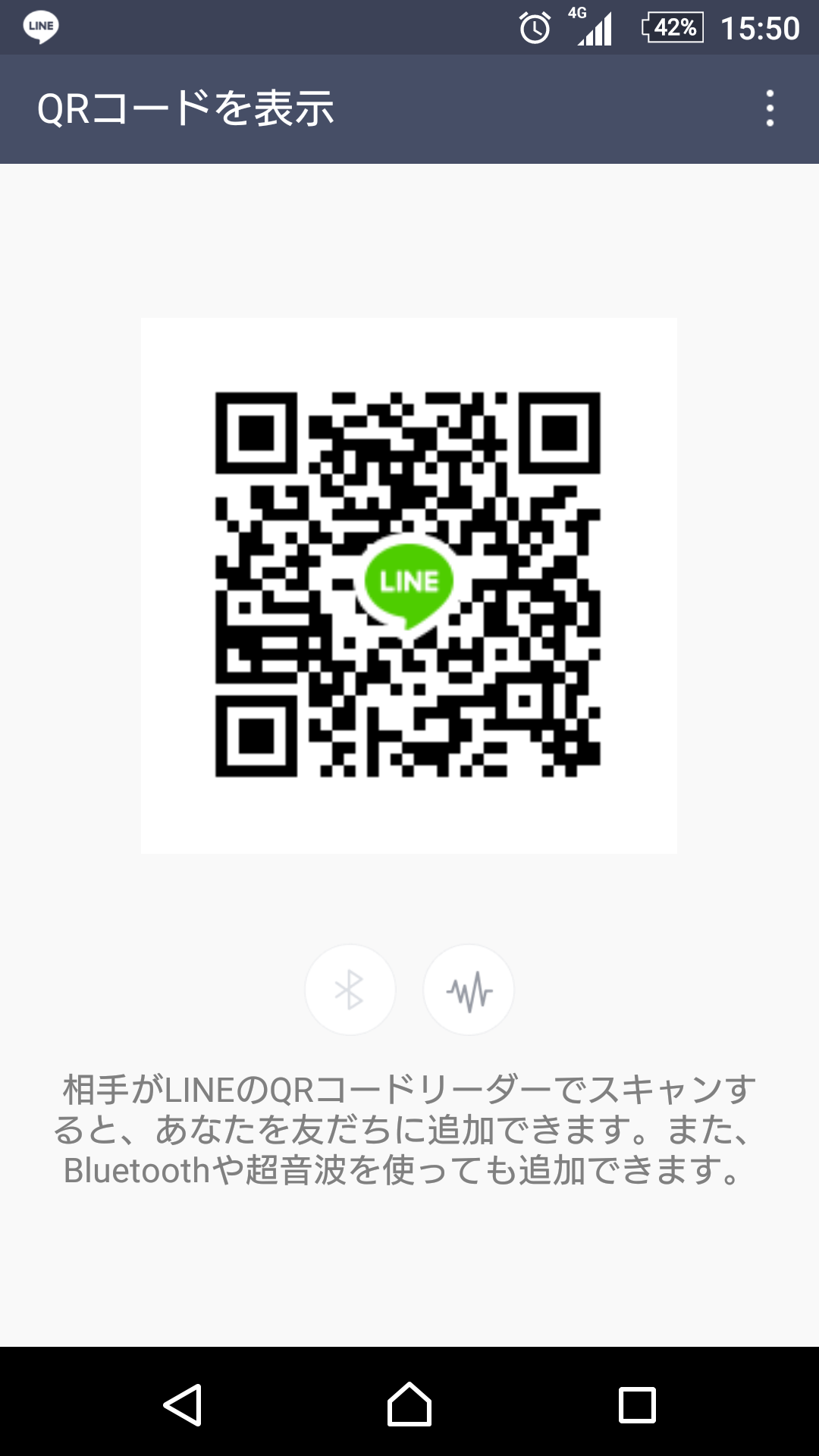Go back with the navigation back button
This screenshot has height=1456, width=819.
pyautogui.click(x=183, y=1404)
